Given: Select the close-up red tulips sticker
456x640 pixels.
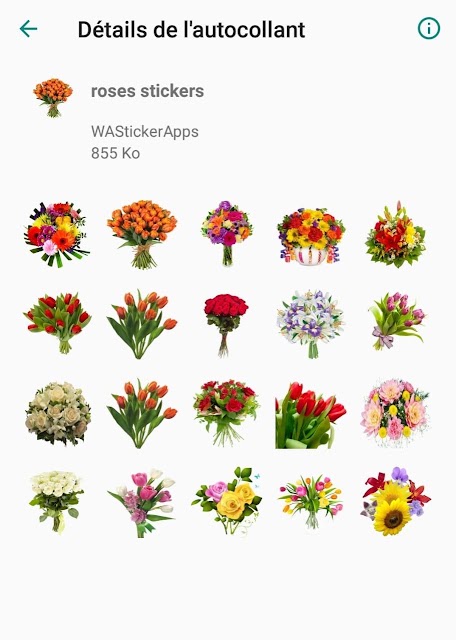Looking at the screenshot, I should [311, 415].
